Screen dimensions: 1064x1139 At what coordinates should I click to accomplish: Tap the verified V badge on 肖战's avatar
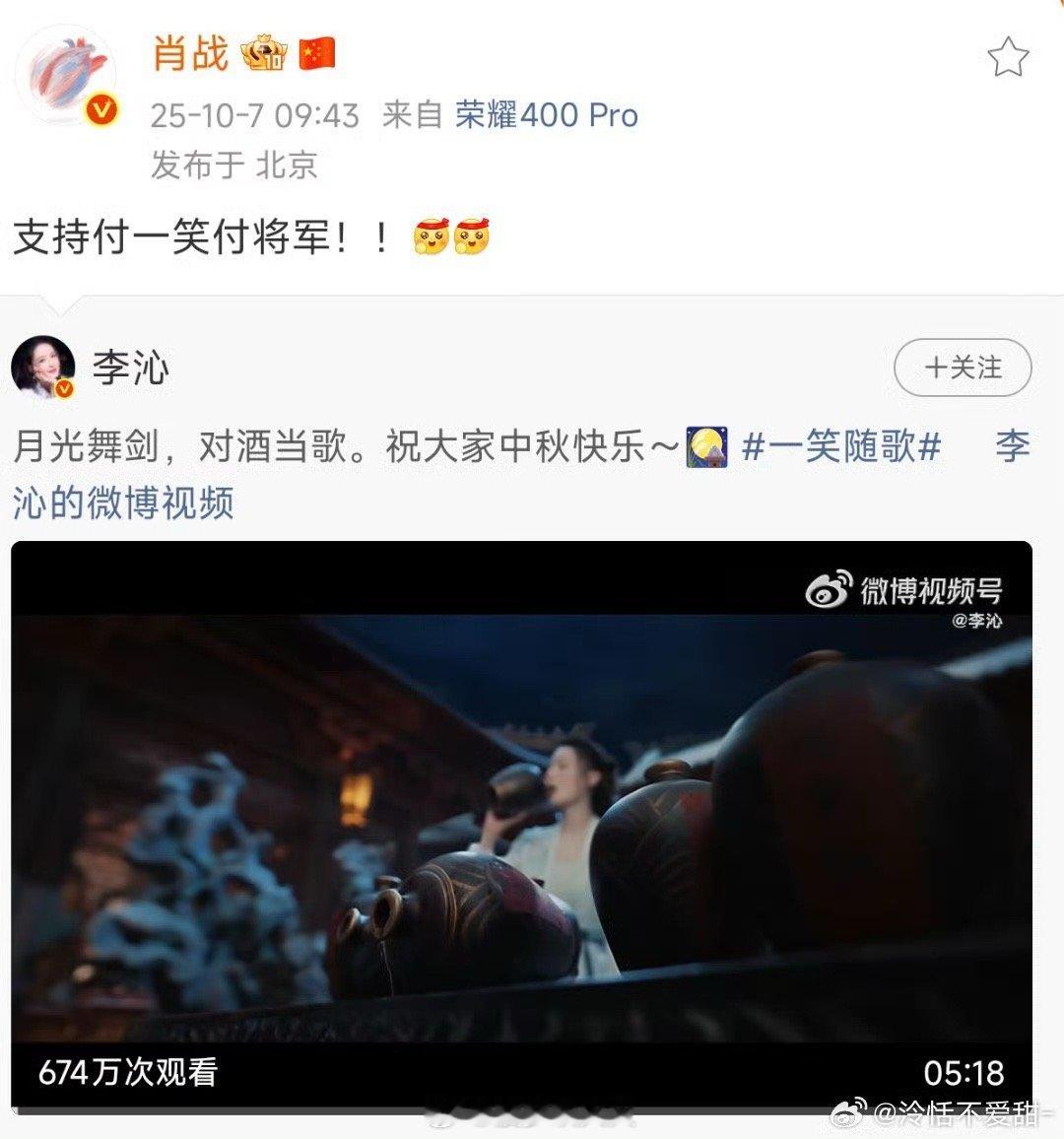pyautogui.click(x=101, y=109)
